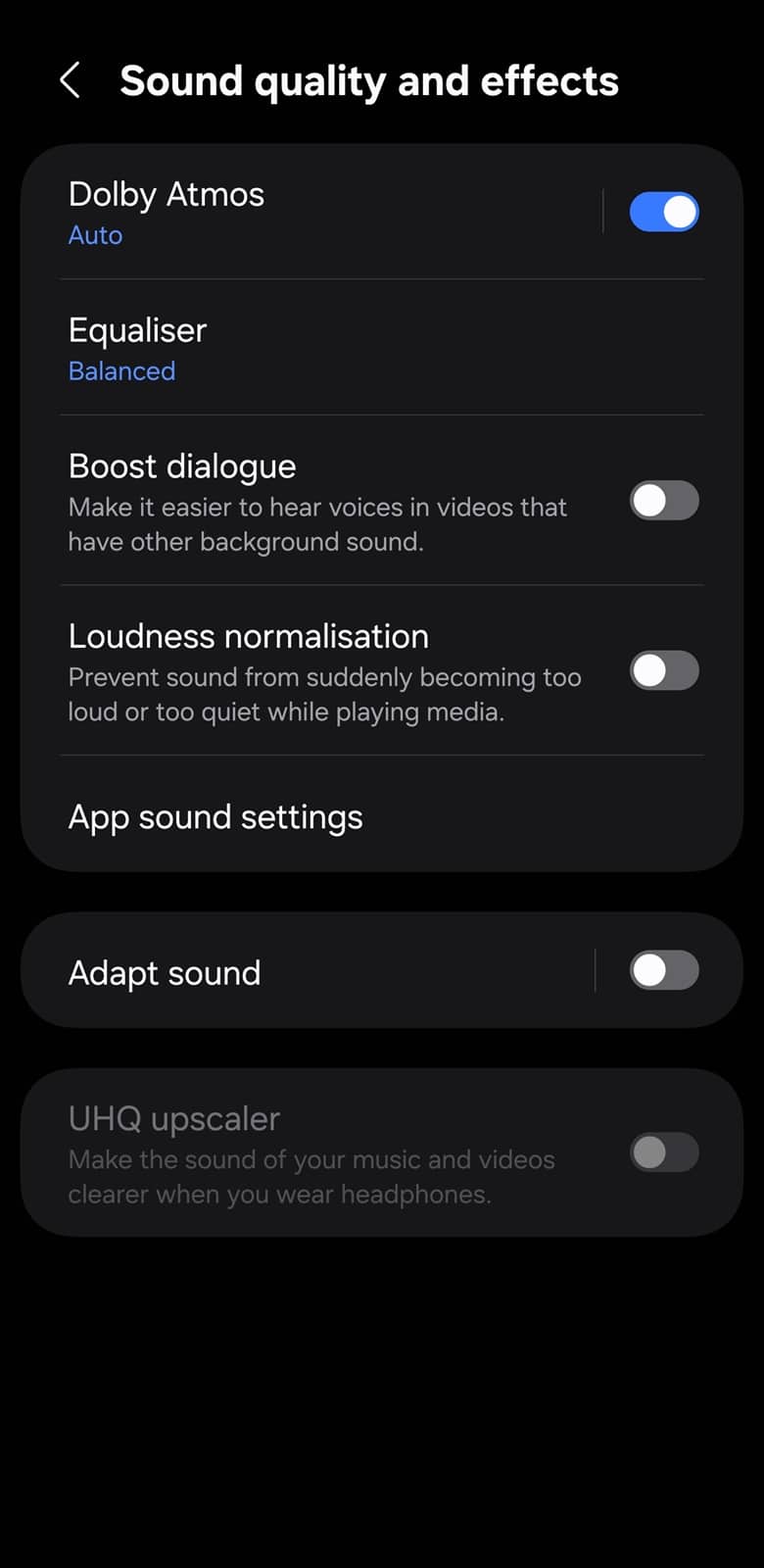Turn off the Dolby Atmos switch
Screen dimensions: 764x1568
(663, 212)
